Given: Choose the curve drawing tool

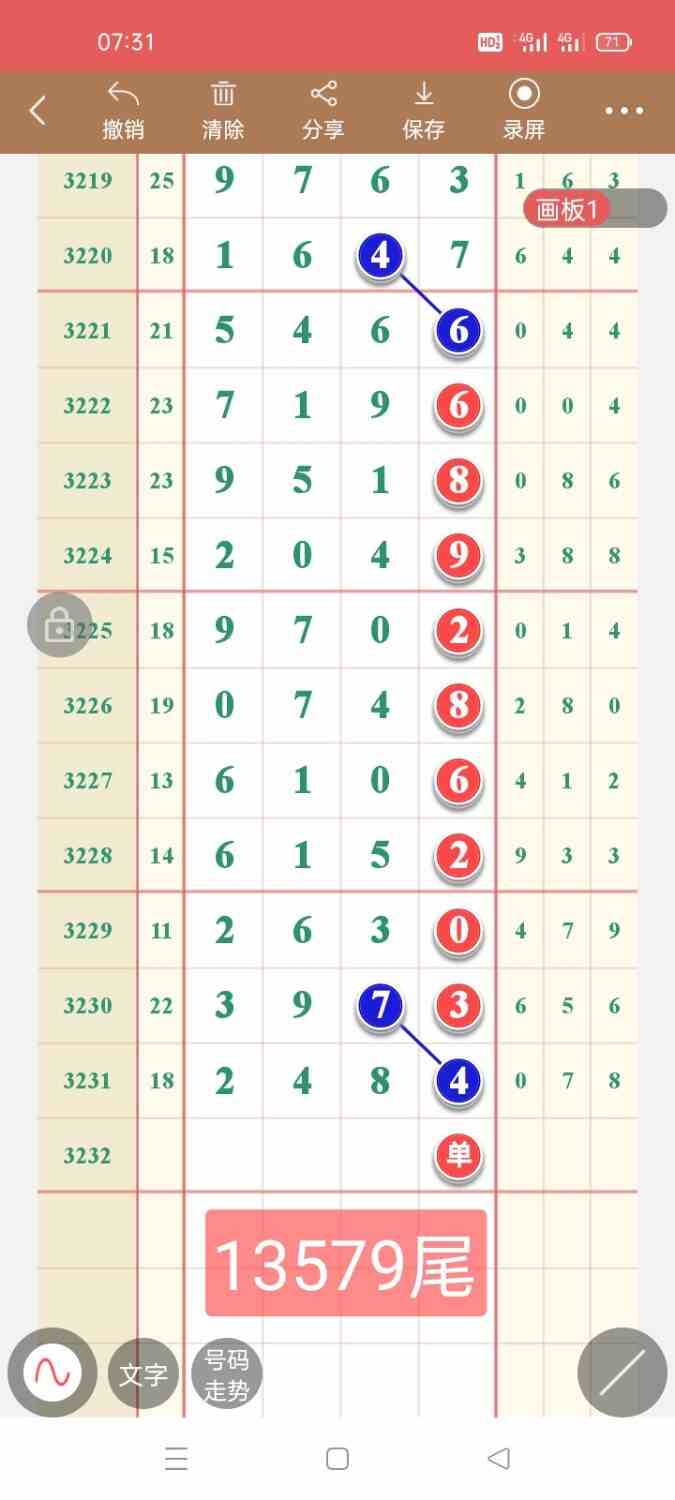Looking at the screenshot, I should [x=52, y=1373].
